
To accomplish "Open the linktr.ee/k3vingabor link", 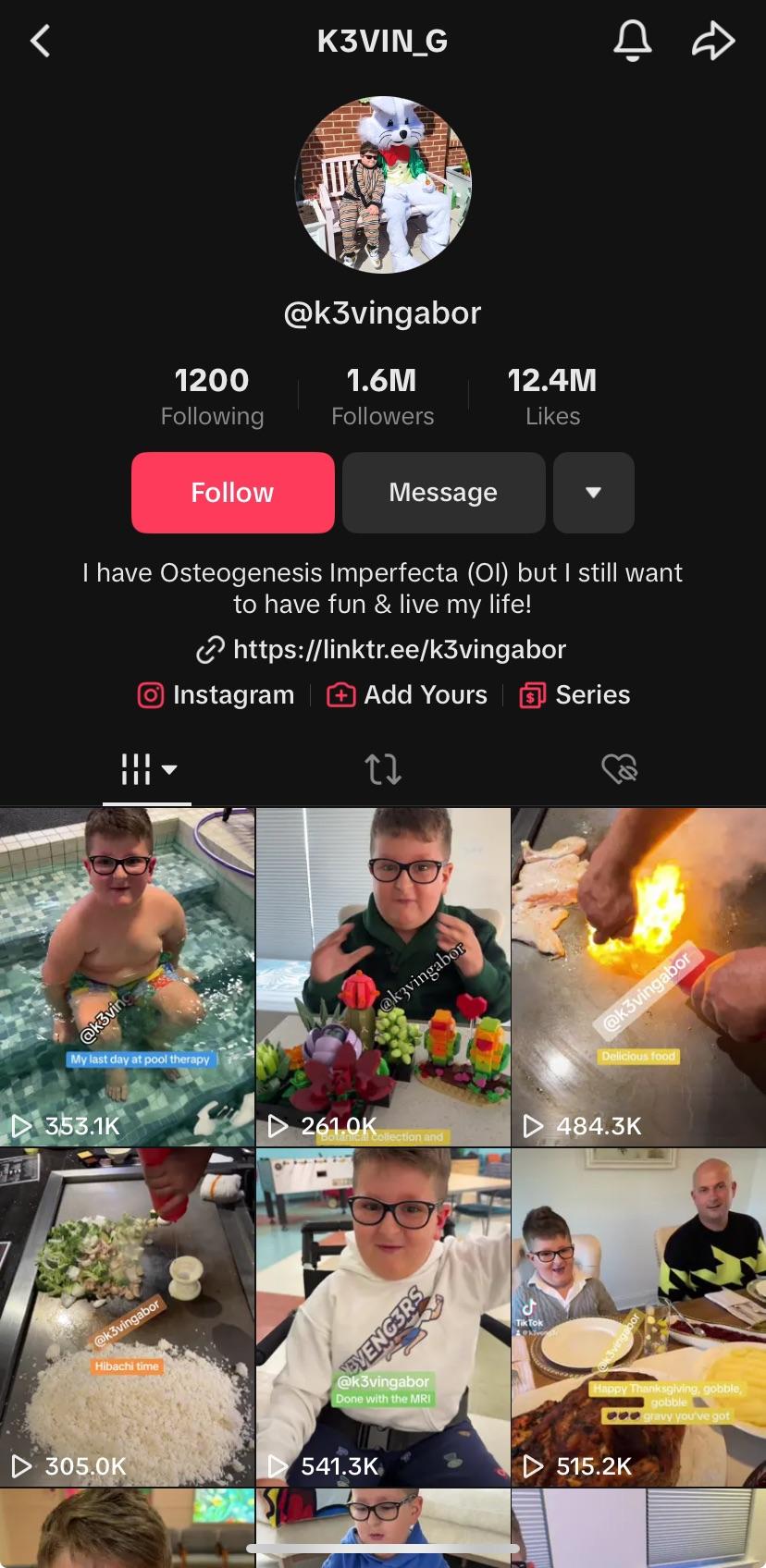I will coord(398,649).
